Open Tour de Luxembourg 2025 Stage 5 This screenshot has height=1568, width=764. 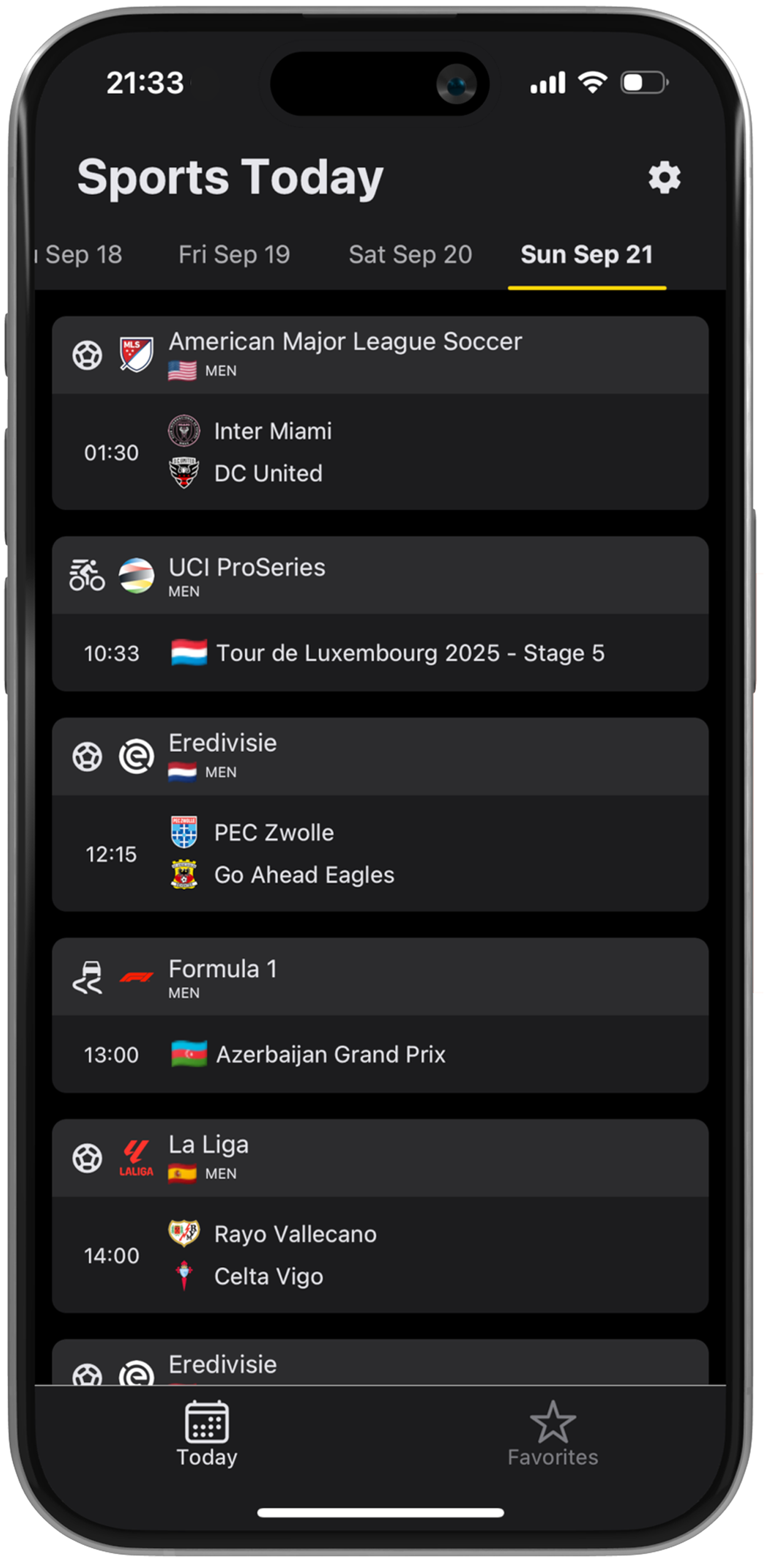pyautogui.click(x=379, y=653)
